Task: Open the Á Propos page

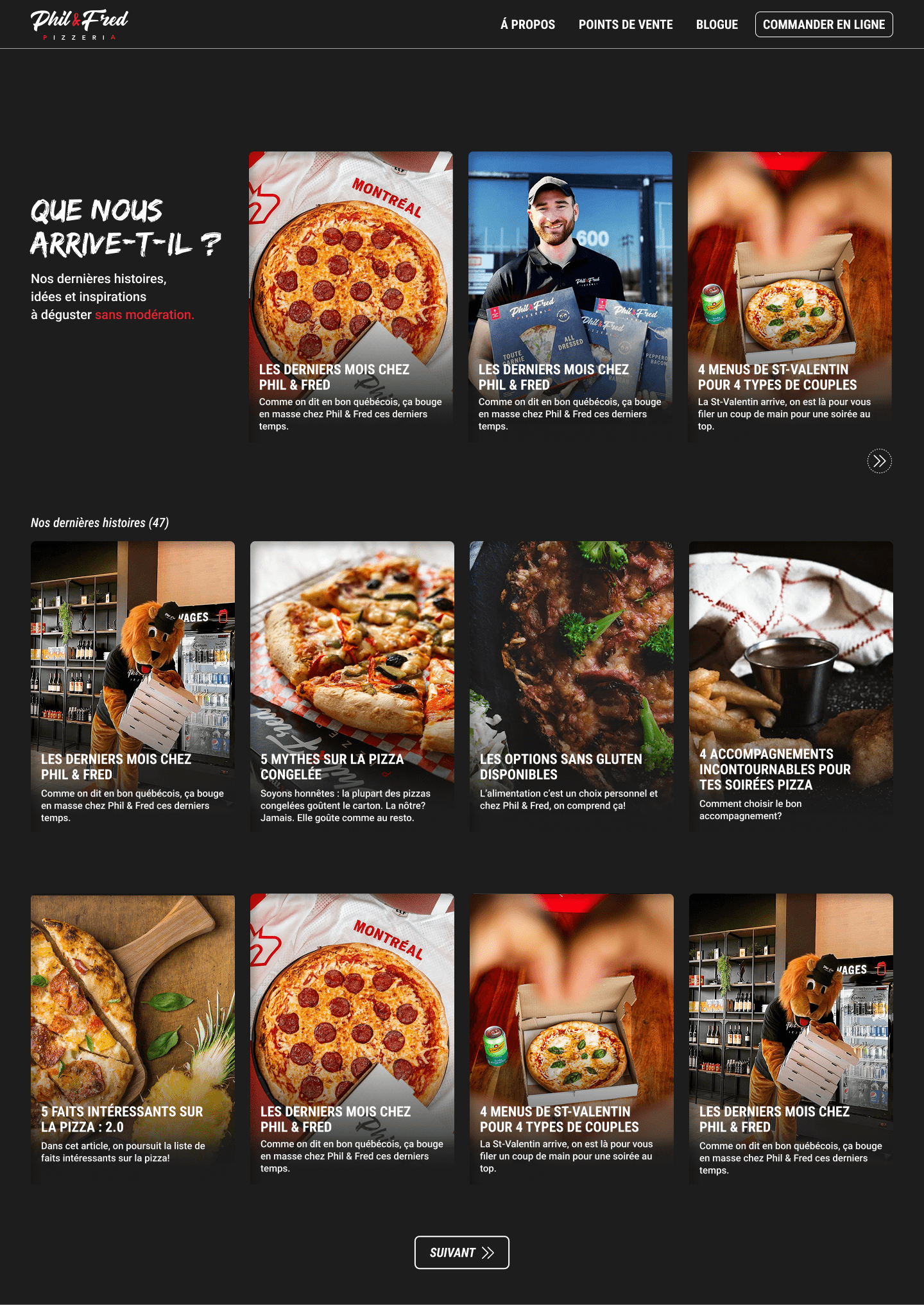Action: point(527,24)
